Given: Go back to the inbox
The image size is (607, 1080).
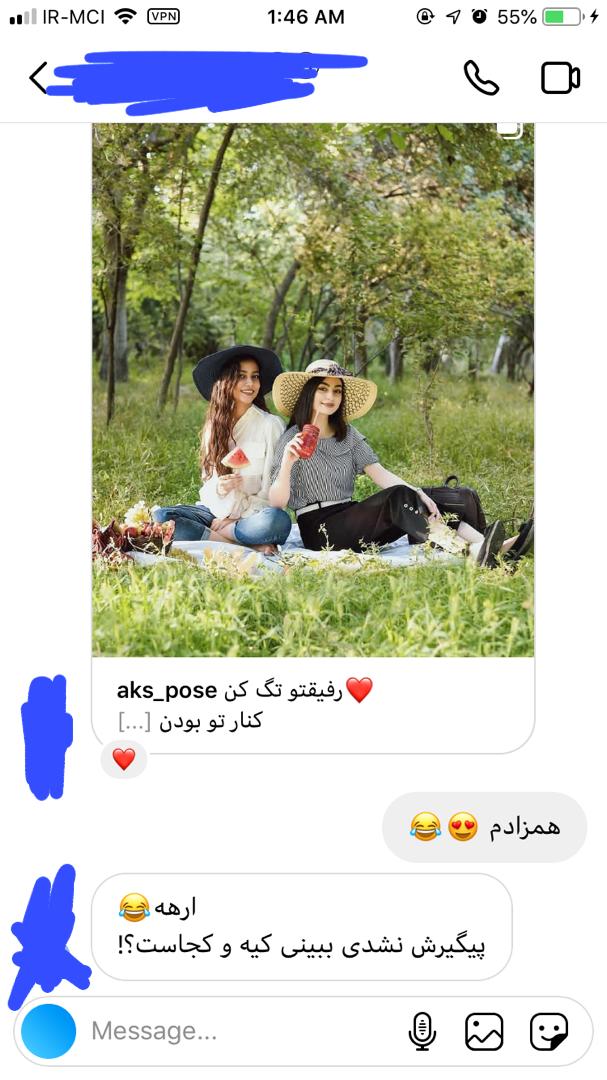Looking at the screenshot, I should (38, 78).
